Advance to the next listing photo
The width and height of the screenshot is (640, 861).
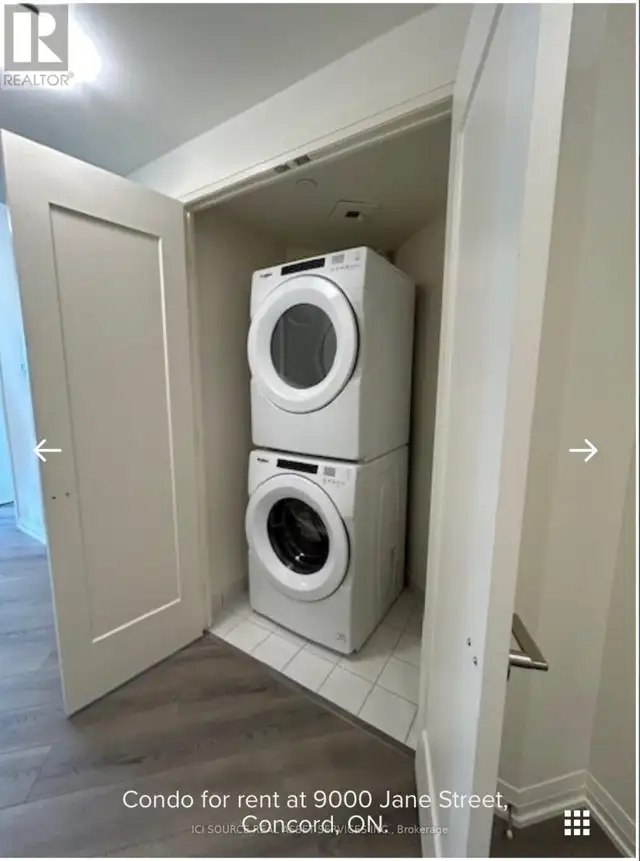coord(583,450)
